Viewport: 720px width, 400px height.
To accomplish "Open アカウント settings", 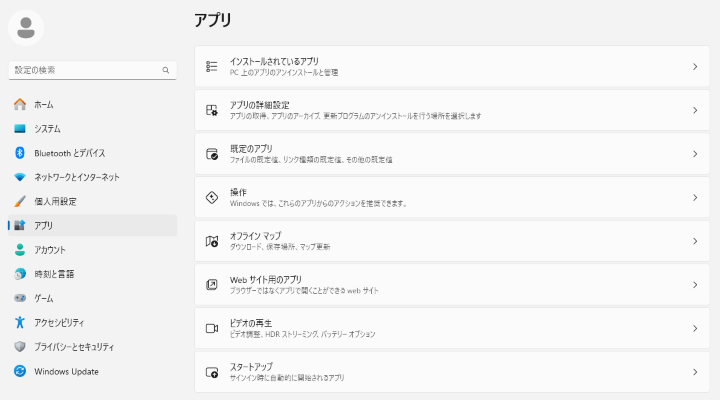I will (50, 250).
